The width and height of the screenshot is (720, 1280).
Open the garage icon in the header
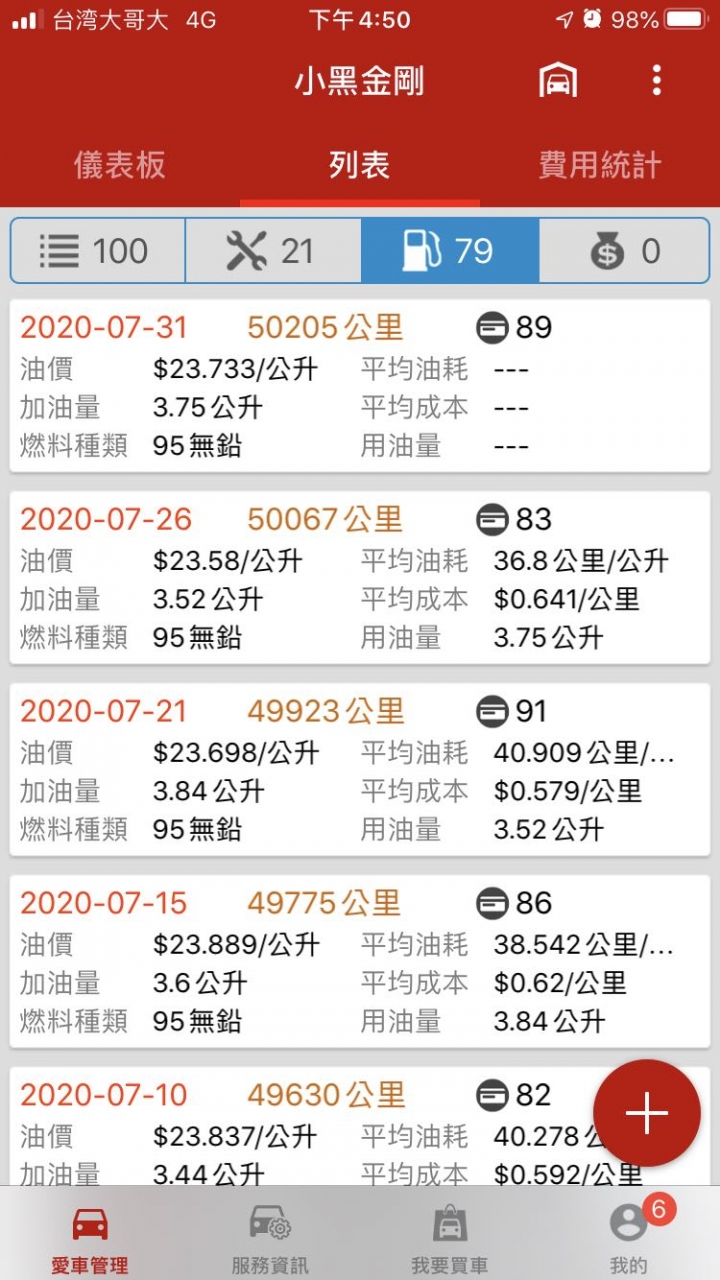(558, 80)
